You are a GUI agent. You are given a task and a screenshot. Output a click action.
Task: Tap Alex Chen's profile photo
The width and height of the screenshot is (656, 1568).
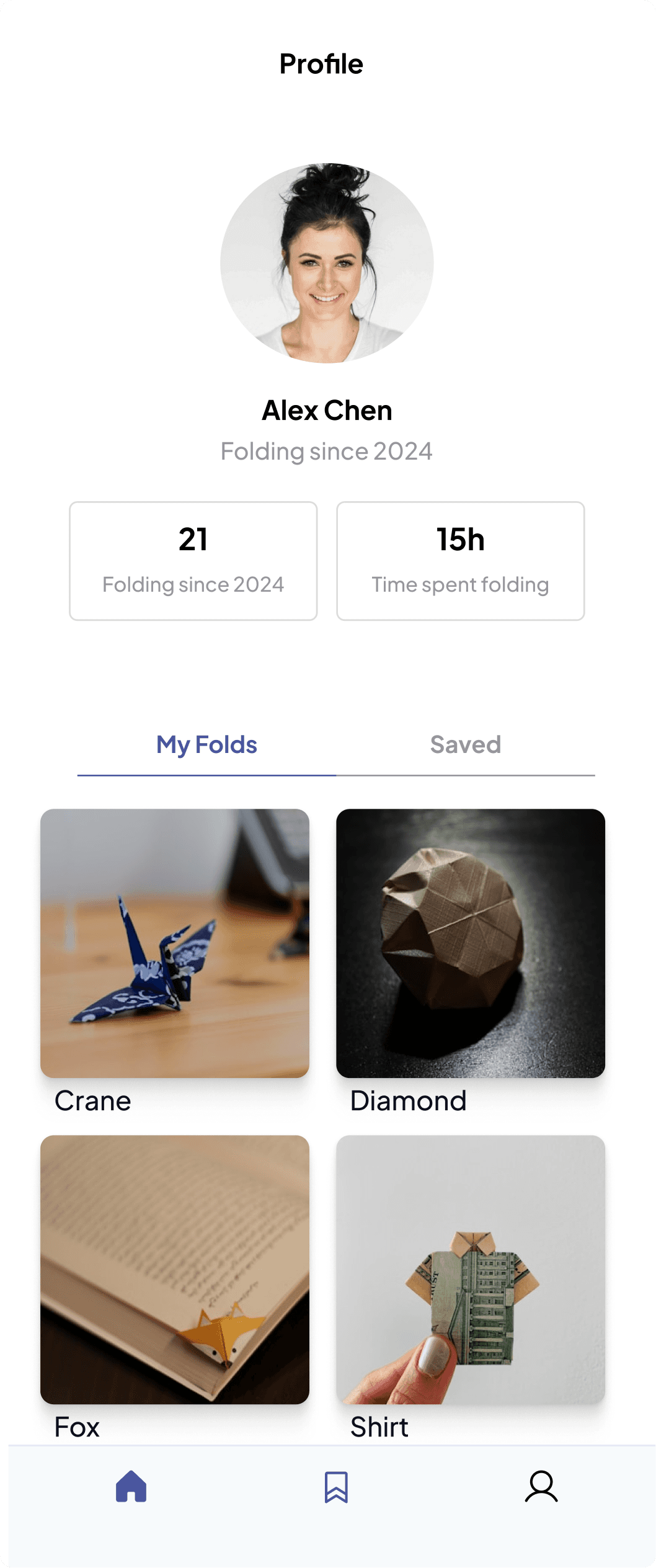[327, 263]
